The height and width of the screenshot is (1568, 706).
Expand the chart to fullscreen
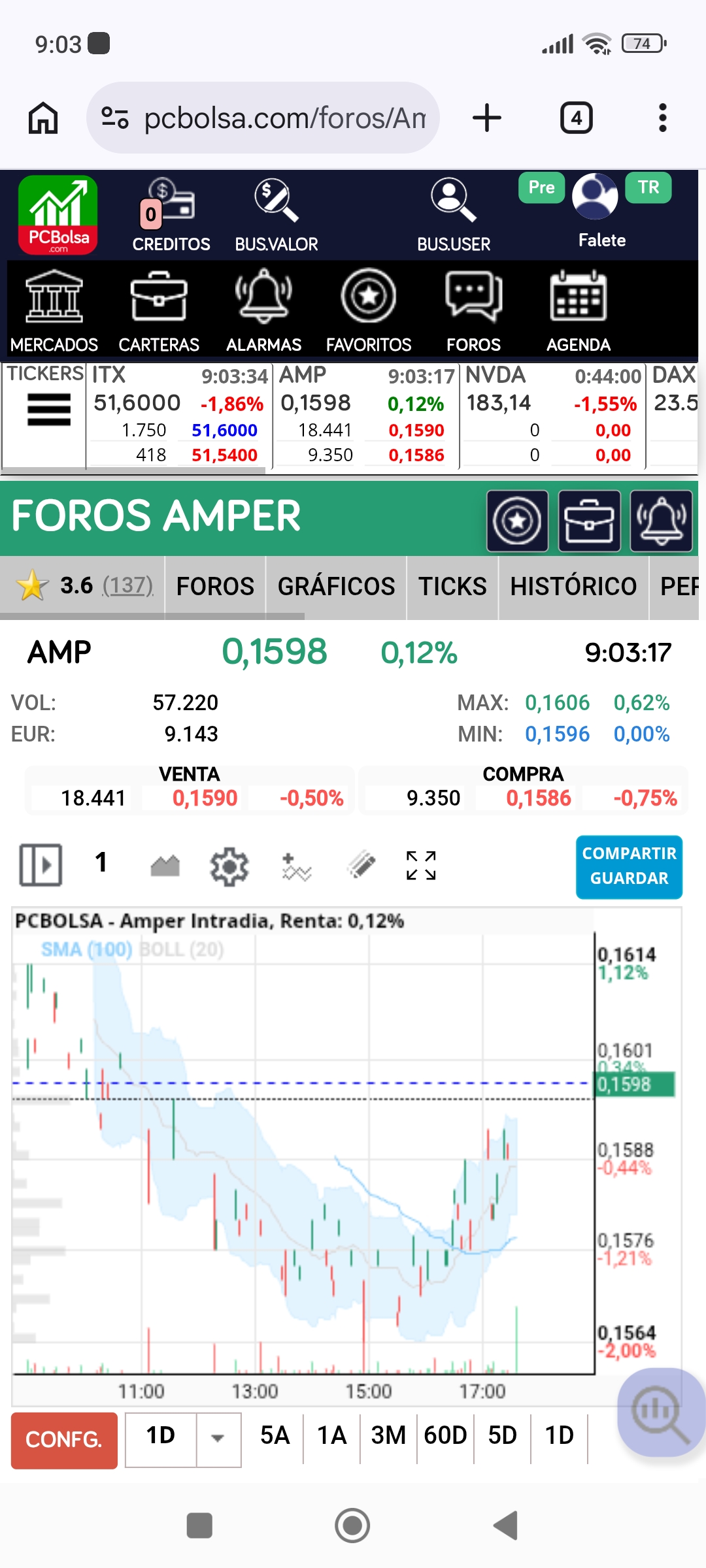[x=421, y=866]
